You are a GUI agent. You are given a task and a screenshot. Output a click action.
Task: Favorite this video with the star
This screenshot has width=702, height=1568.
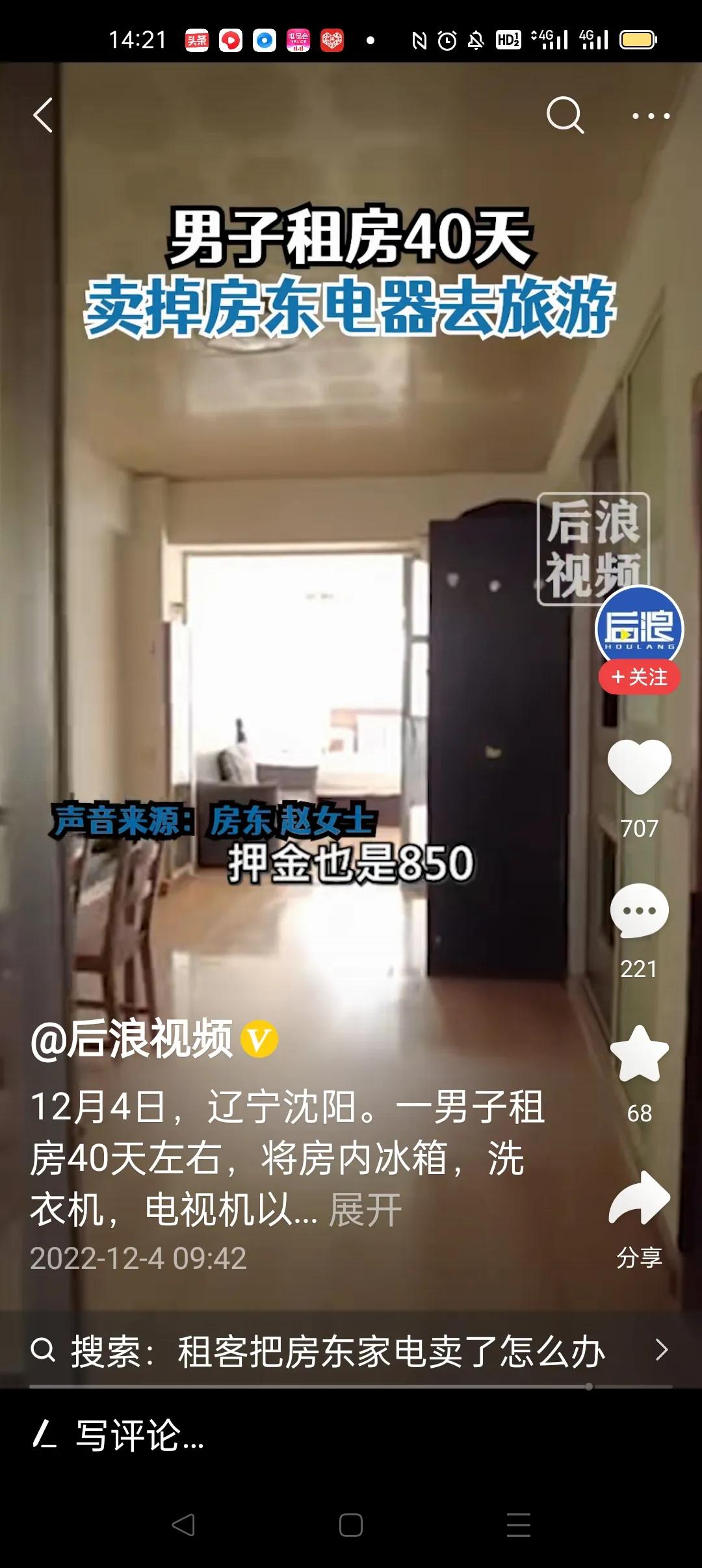[x=639, y=1054]
